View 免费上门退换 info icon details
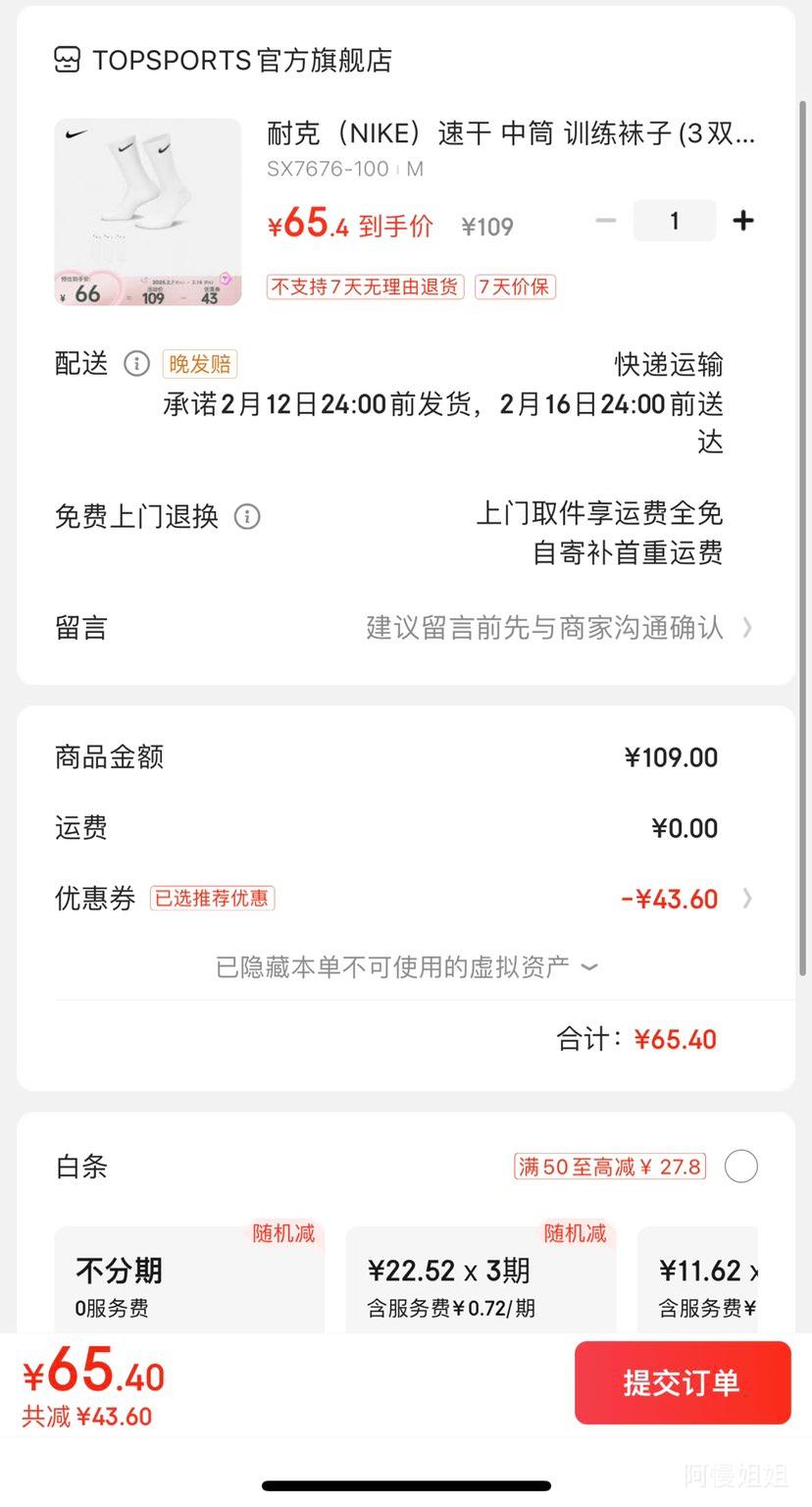812x1507 pixels. pyautogui.click(x=247, y=516)
